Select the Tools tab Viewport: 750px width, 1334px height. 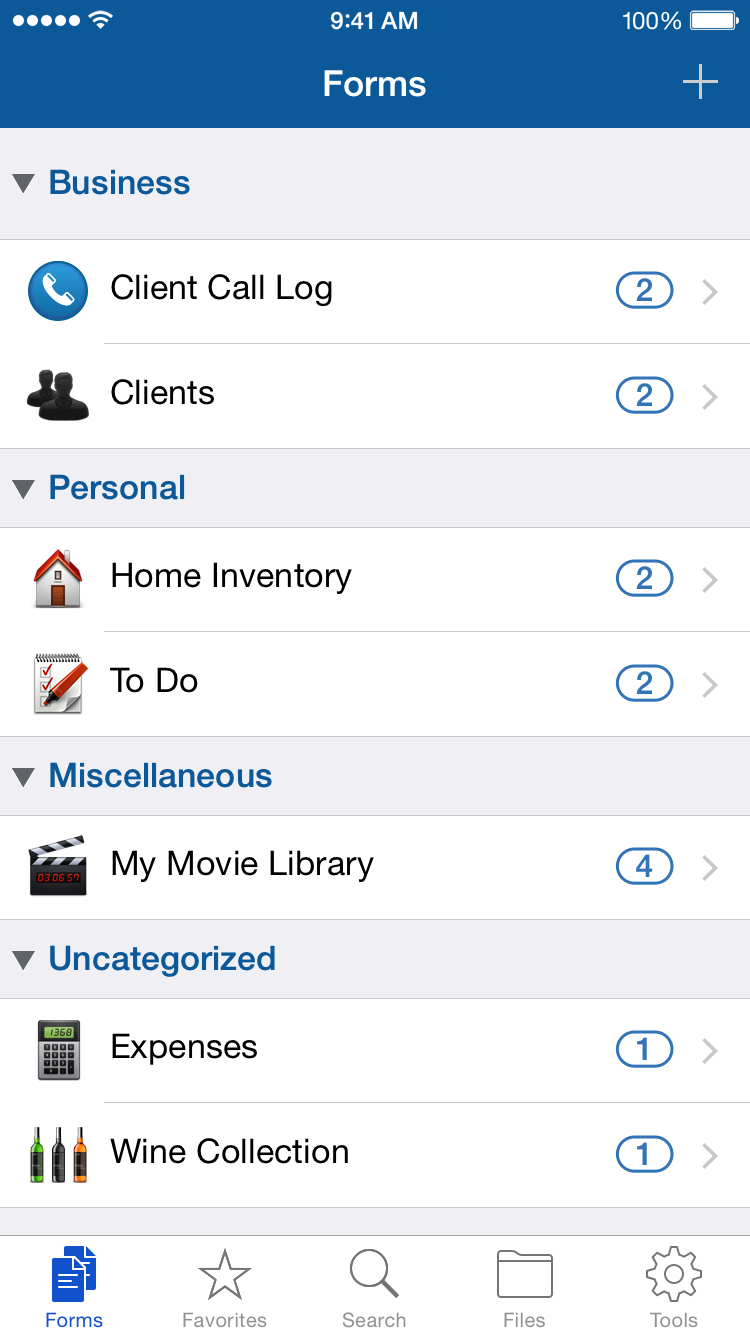(673, 1288)
